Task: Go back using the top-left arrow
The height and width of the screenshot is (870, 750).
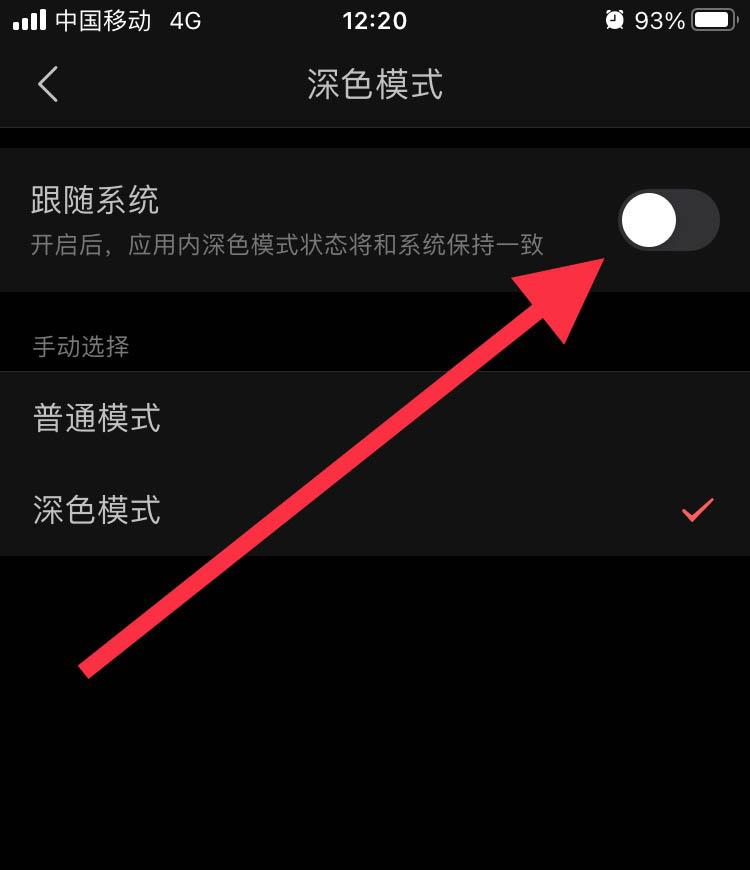Action: click(x=48, y=84)
